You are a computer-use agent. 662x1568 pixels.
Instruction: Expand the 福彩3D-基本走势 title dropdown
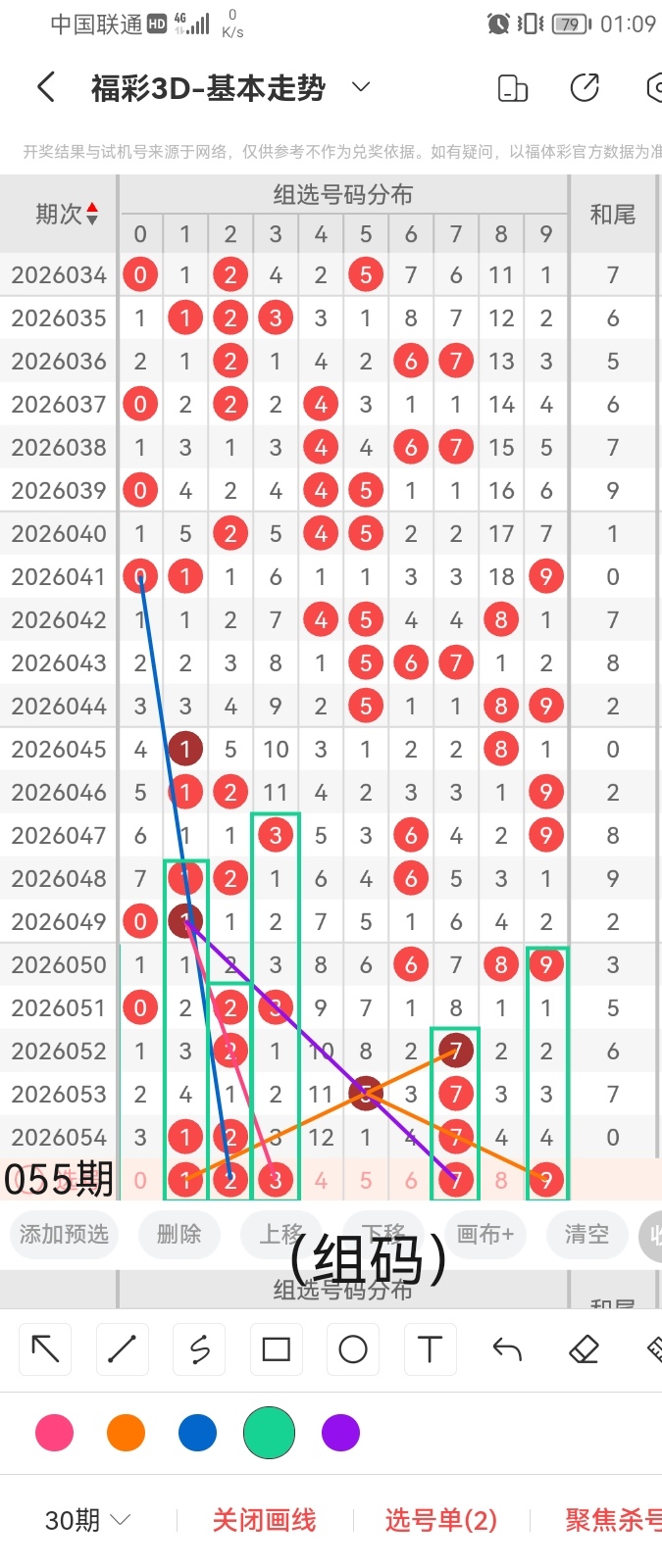pyautogui.click(x=361, y=87)
